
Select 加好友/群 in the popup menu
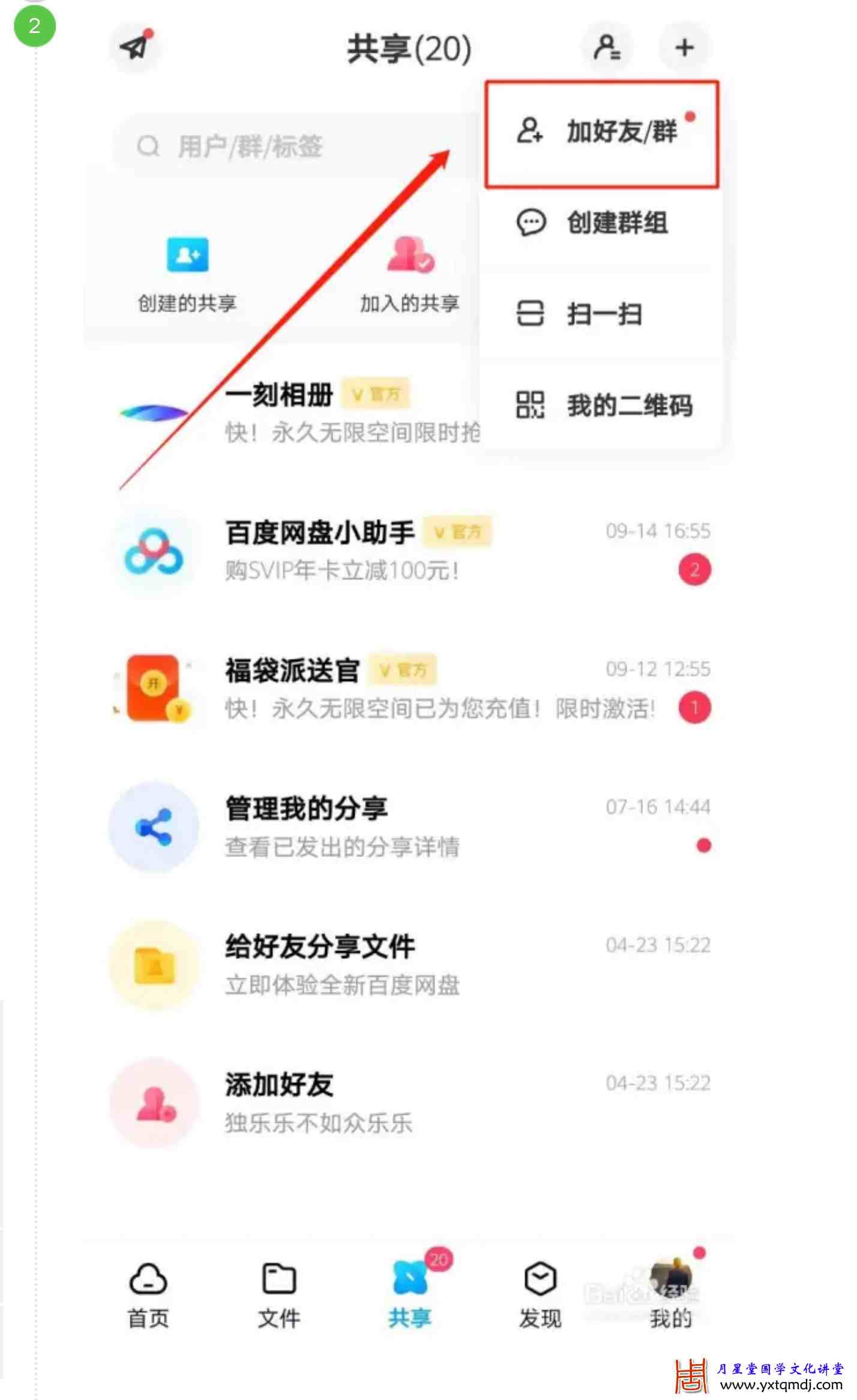[x=601, y=132]
